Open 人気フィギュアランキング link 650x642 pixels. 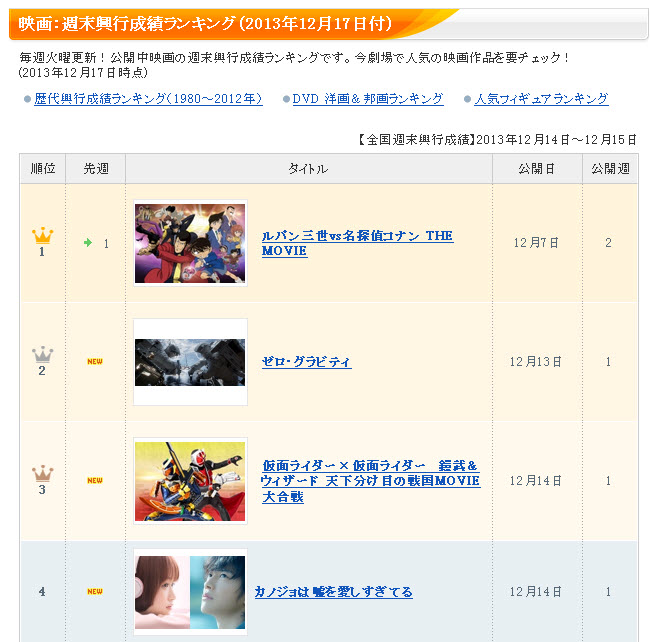[x=541, y=99]
